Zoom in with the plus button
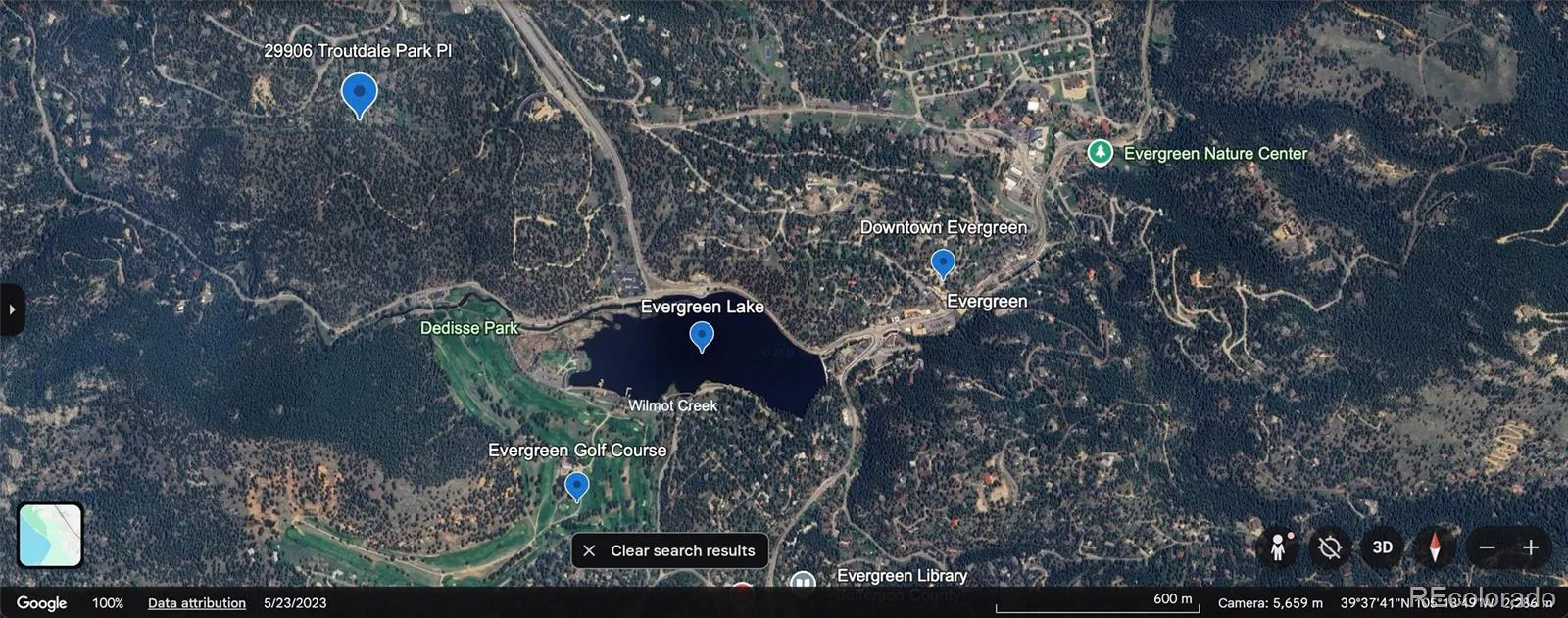The width and height of the screenshot is (1568, 618). pyautogui.click(x=1531, y=548)
